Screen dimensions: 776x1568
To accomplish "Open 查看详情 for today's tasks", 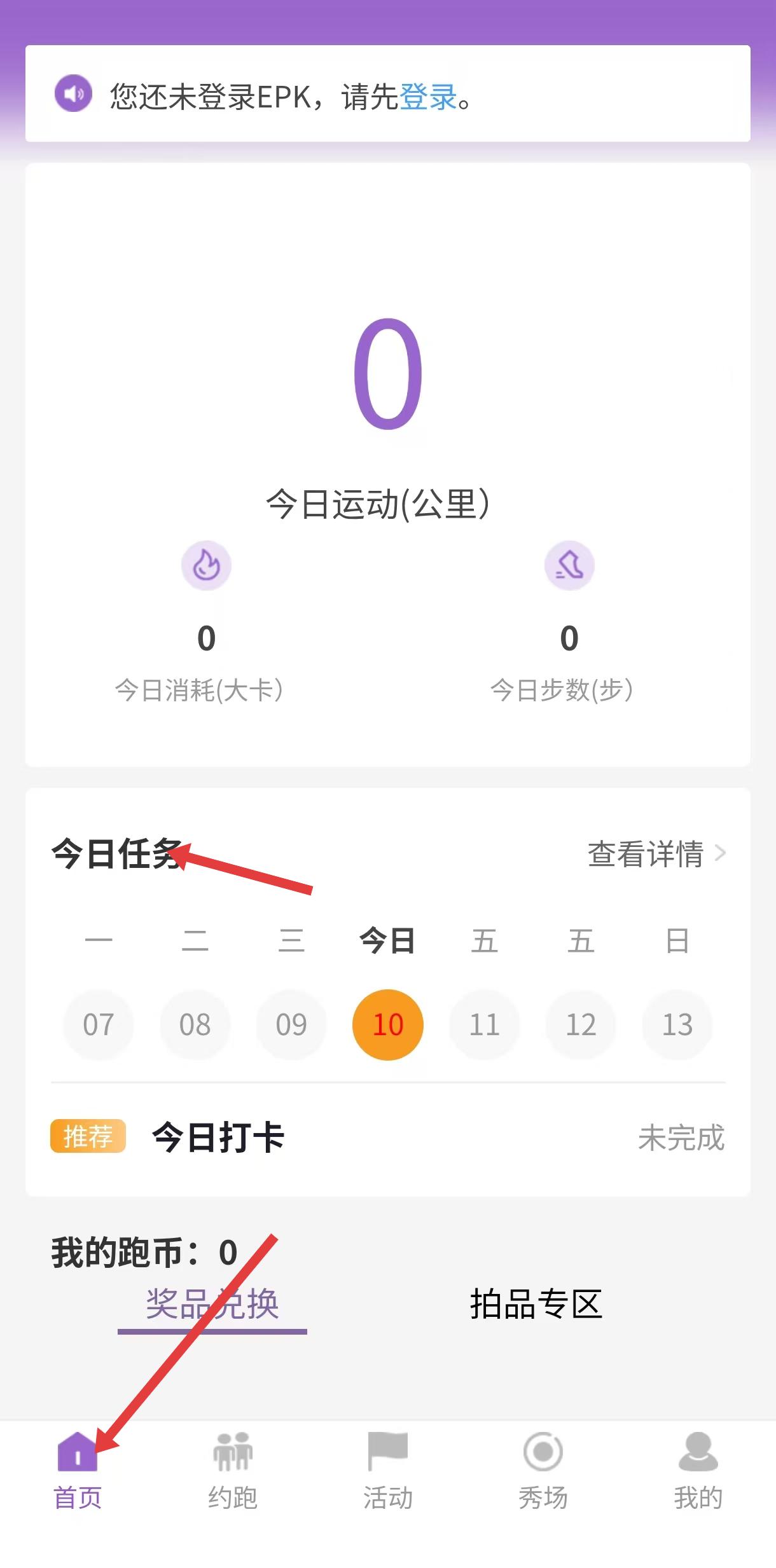I will point(655,853).
